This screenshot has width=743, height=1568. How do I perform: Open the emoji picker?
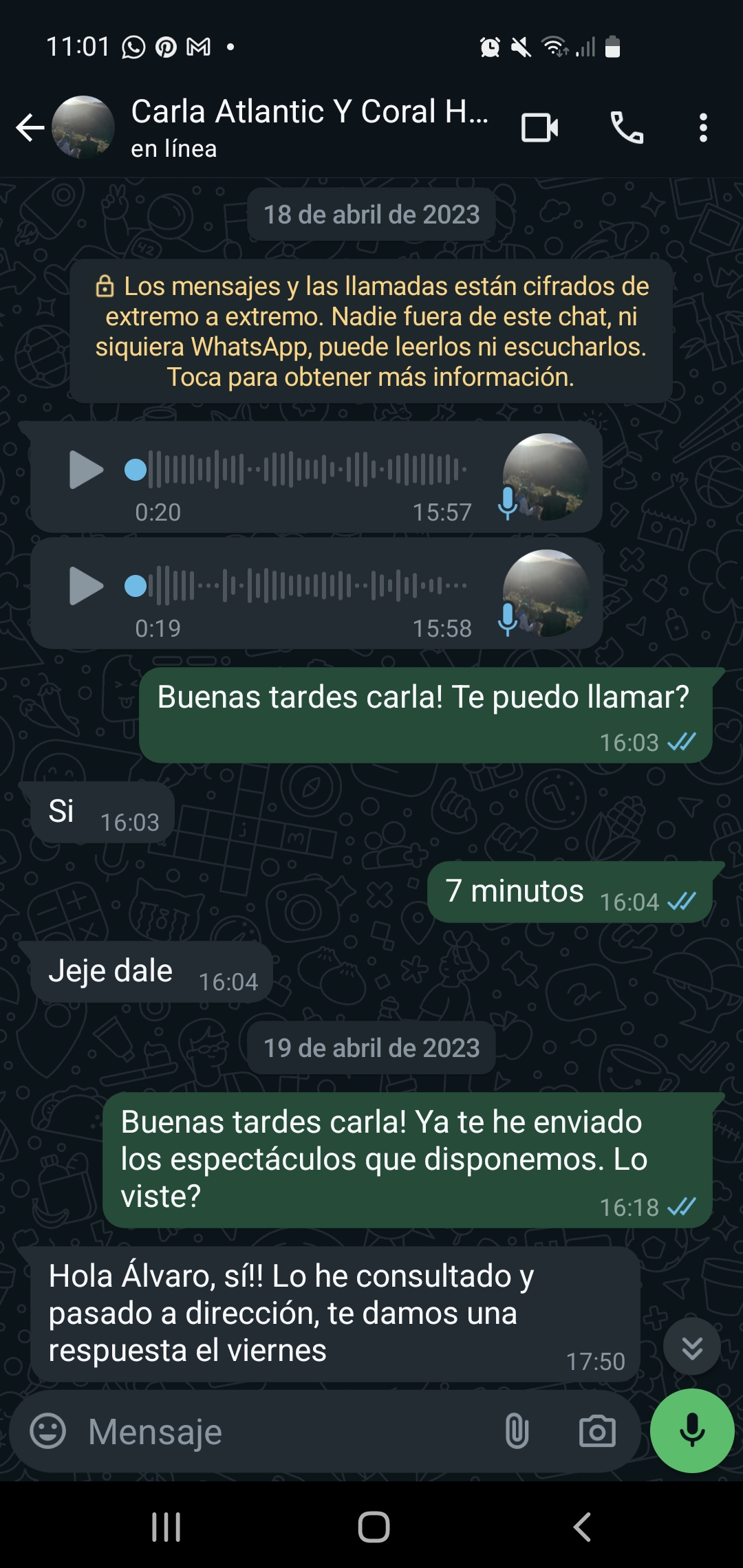click(x=48, y=1431)
